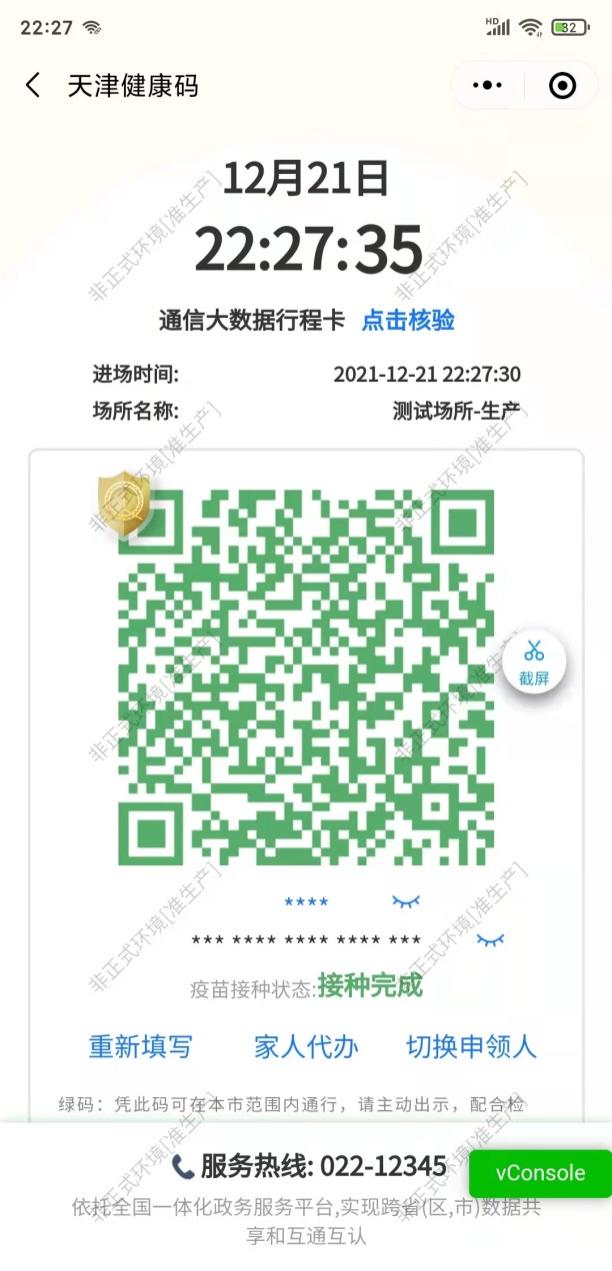The height and width of the screenshot is (1271, 612).
Task: Reveal the hidden name with the eye icon
Action: point(405,902)
